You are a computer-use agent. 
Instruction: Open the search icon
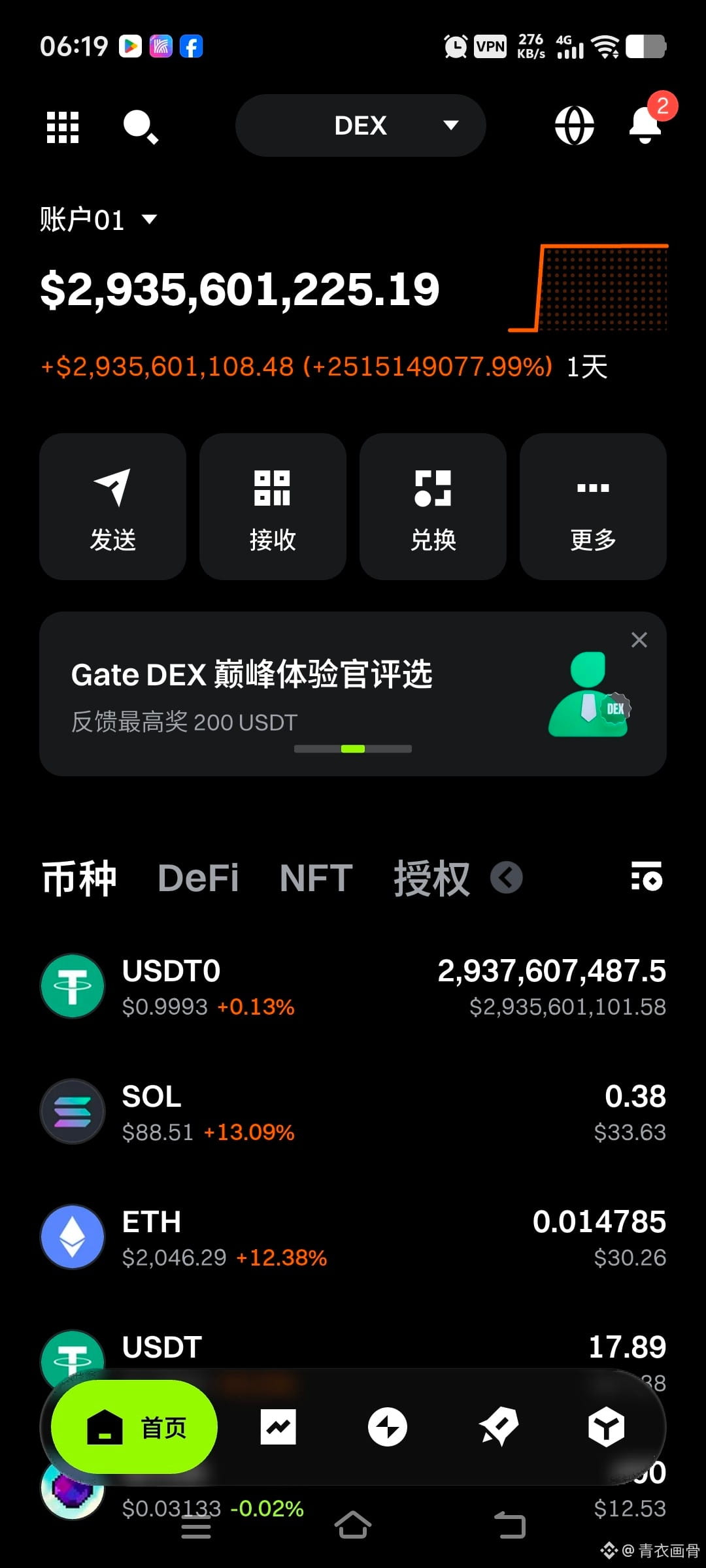tap(141, 127)
